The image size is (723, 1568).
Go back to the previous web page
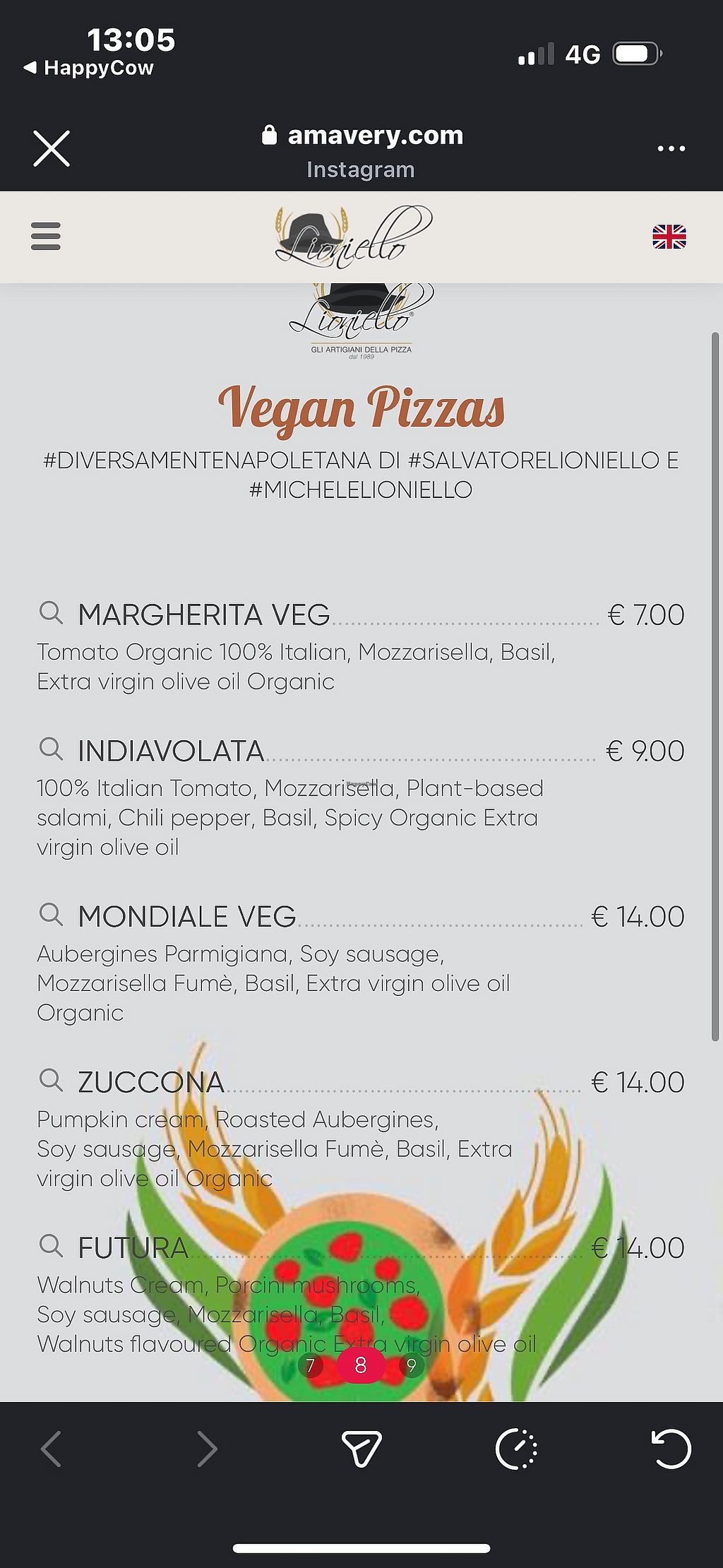pyautogui.click(x=51, y=1449)
